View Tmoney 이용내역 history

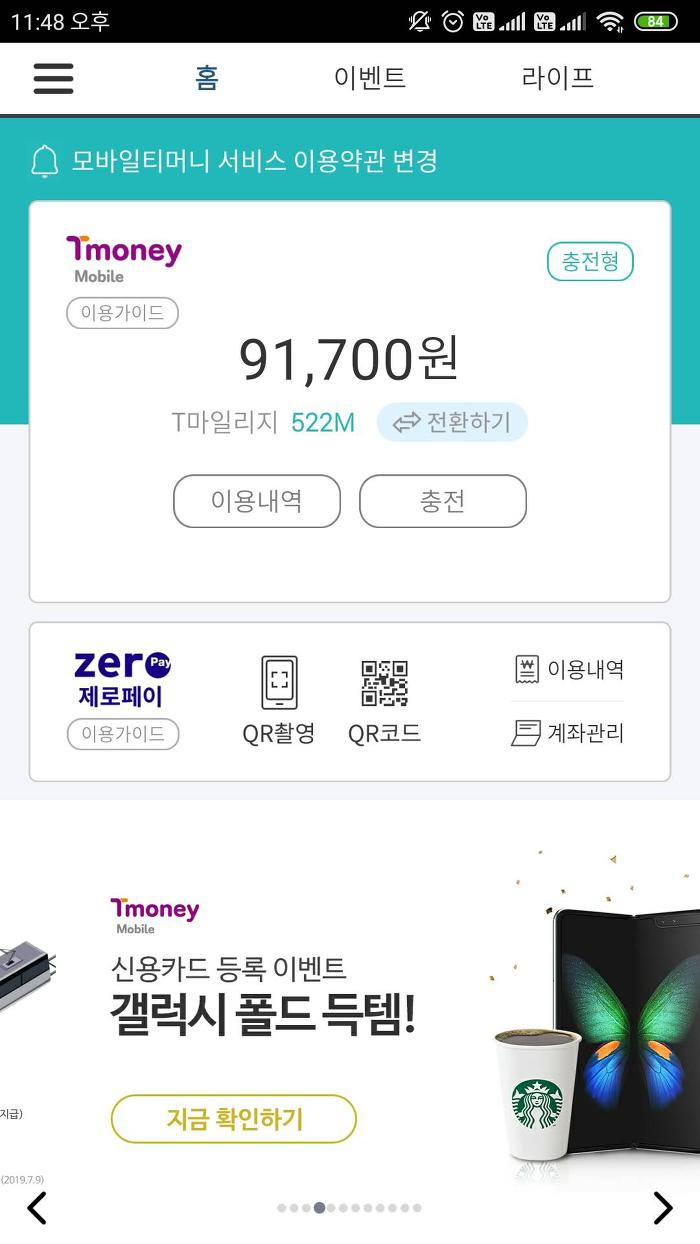(257, 501)
